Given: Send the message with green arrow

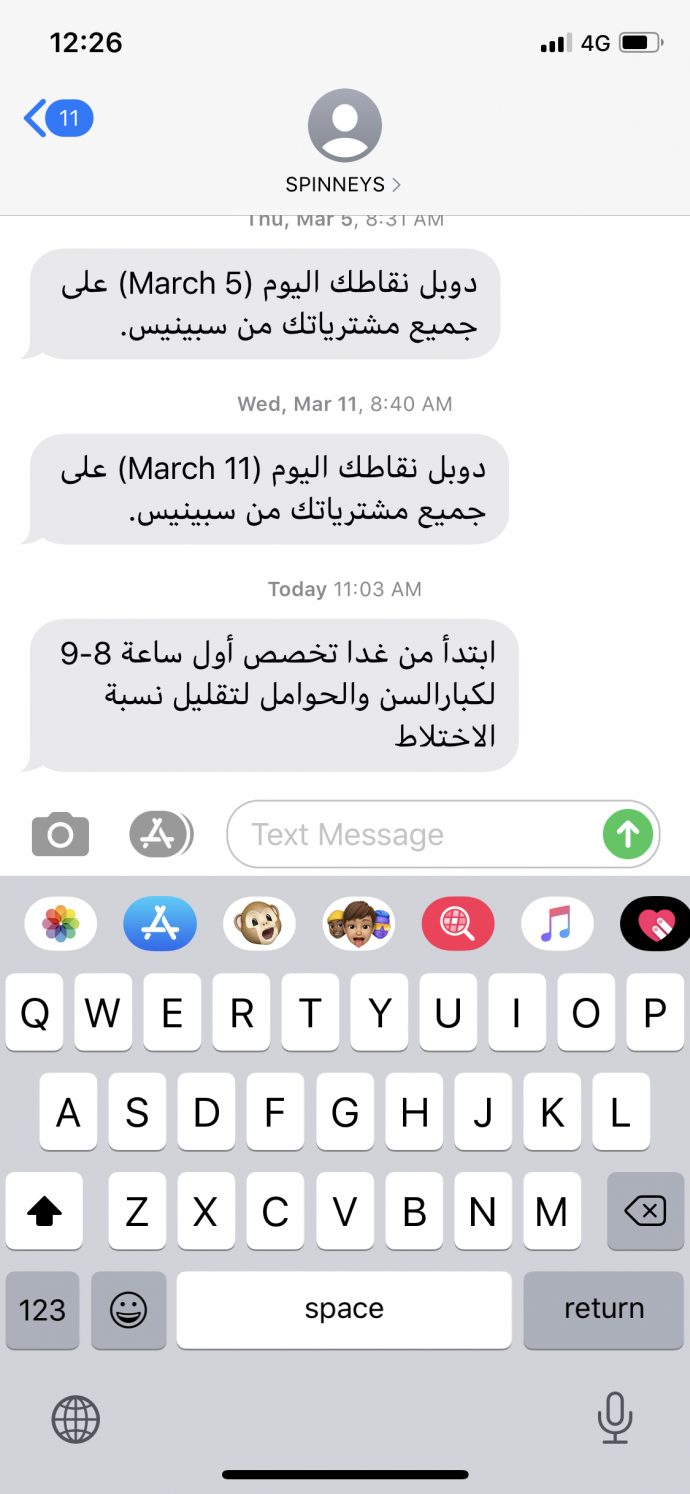Looking at the screenshot, I should point(628,834).
